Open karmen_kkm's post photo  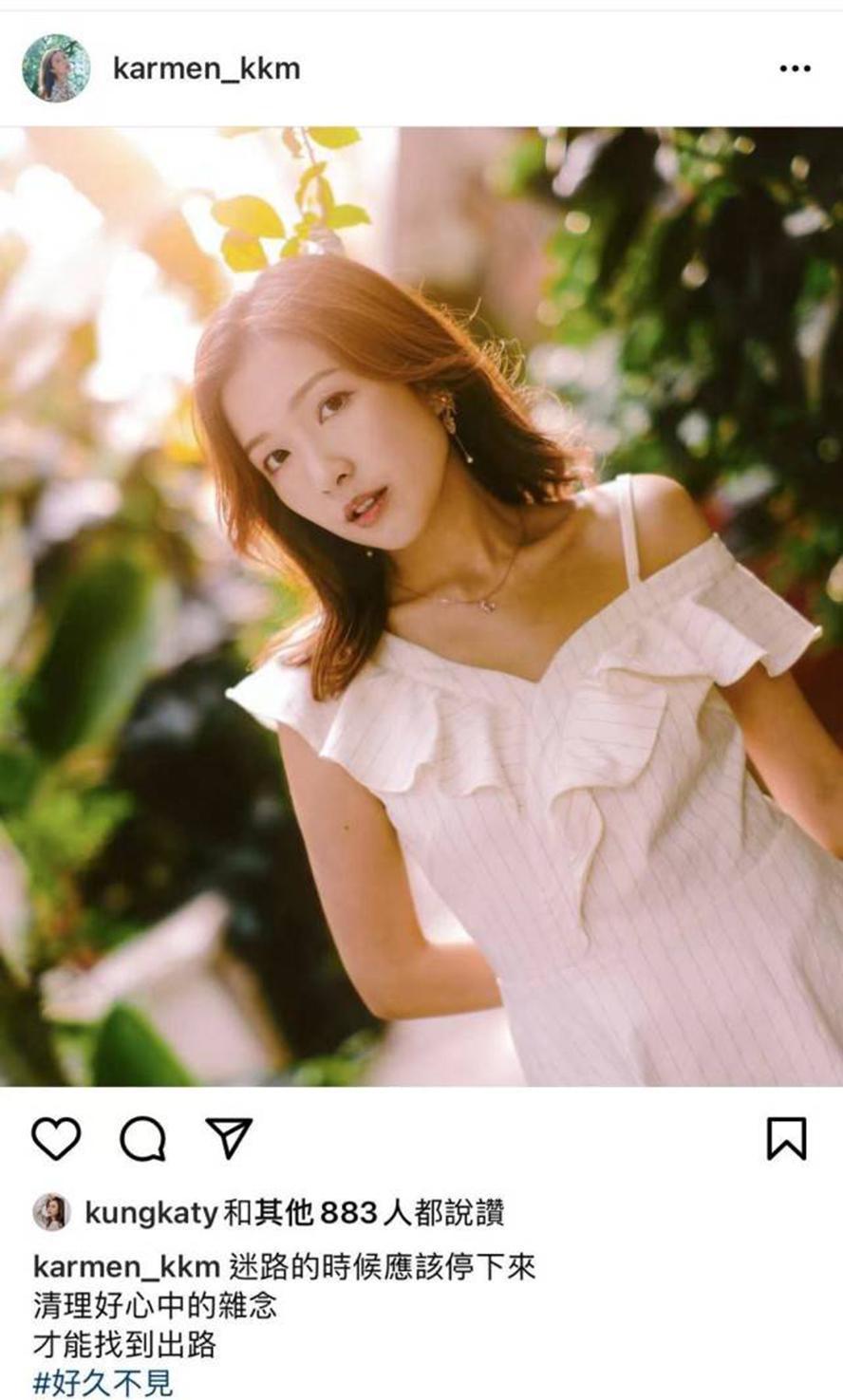421,606
